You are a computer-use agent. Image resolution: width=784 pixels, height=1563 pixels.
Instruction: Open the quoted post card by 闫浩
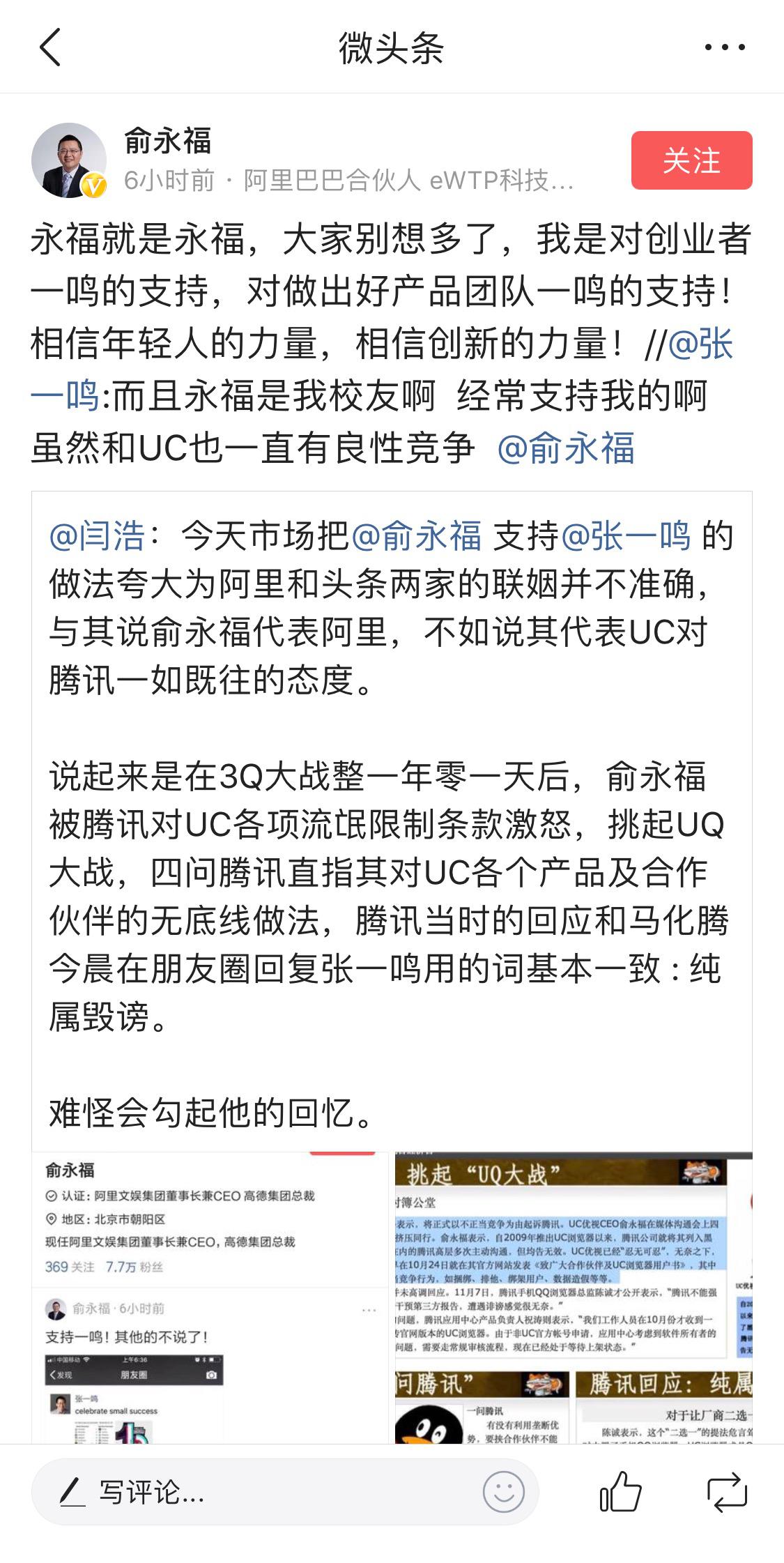[x=390, y=871]
